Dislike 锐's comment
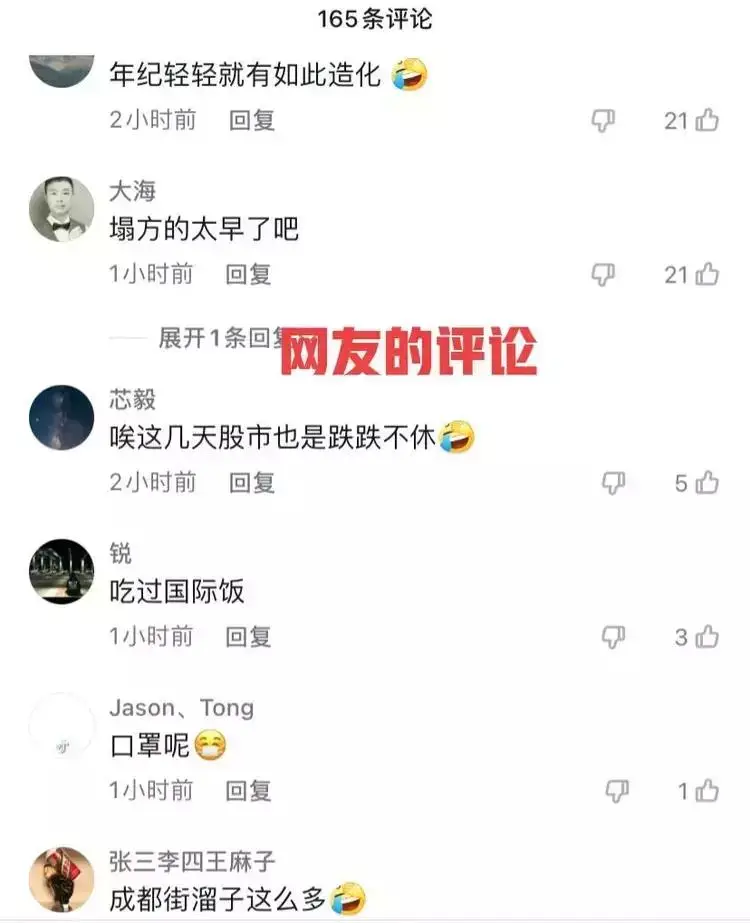Image resolution: width=750 pixels, height=923 pixels. click(612, 636)
